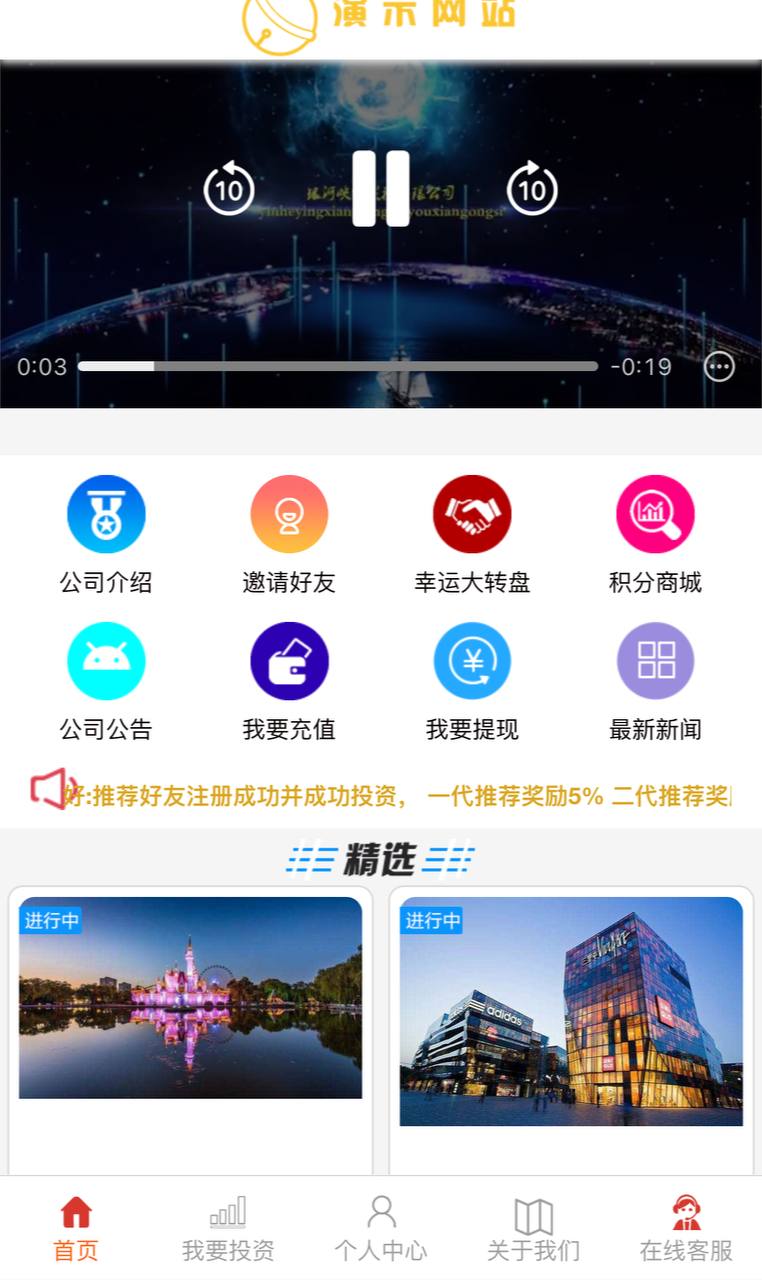Tap the video progress bar
The height and width of the screenshot is (1280, 762).
pos(338,367)
